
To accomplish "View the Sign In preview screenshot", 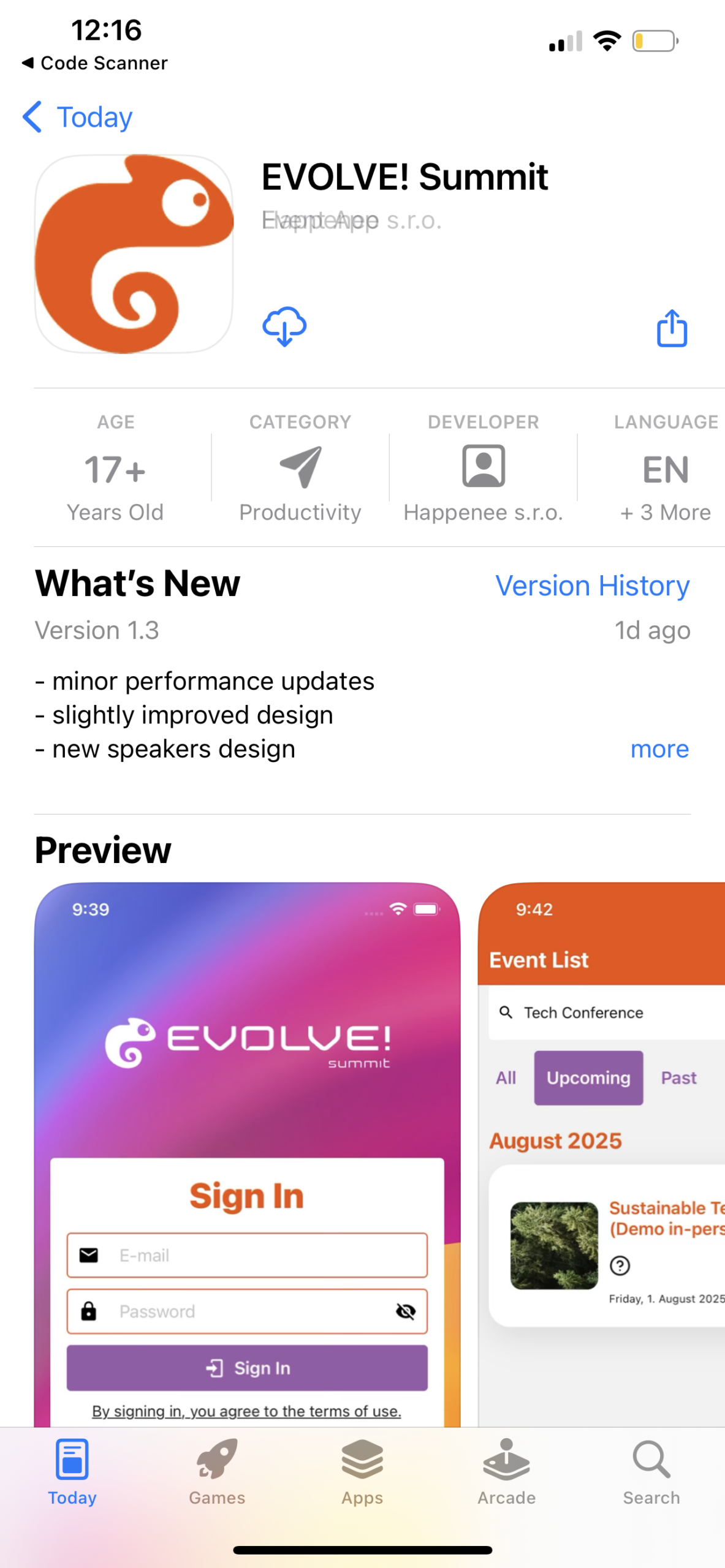I will click(x=247, y=1151).
